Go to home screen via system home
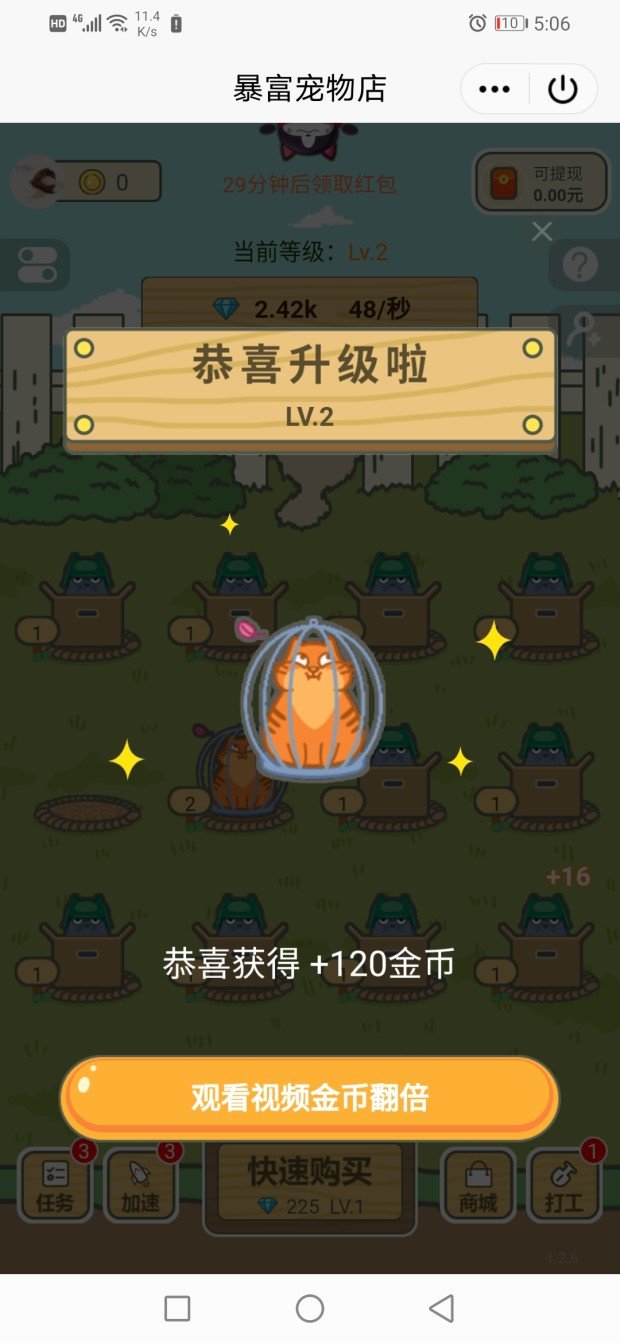Image resolution: width=620 pixels, height=1343 pixels. (310, 1308)
